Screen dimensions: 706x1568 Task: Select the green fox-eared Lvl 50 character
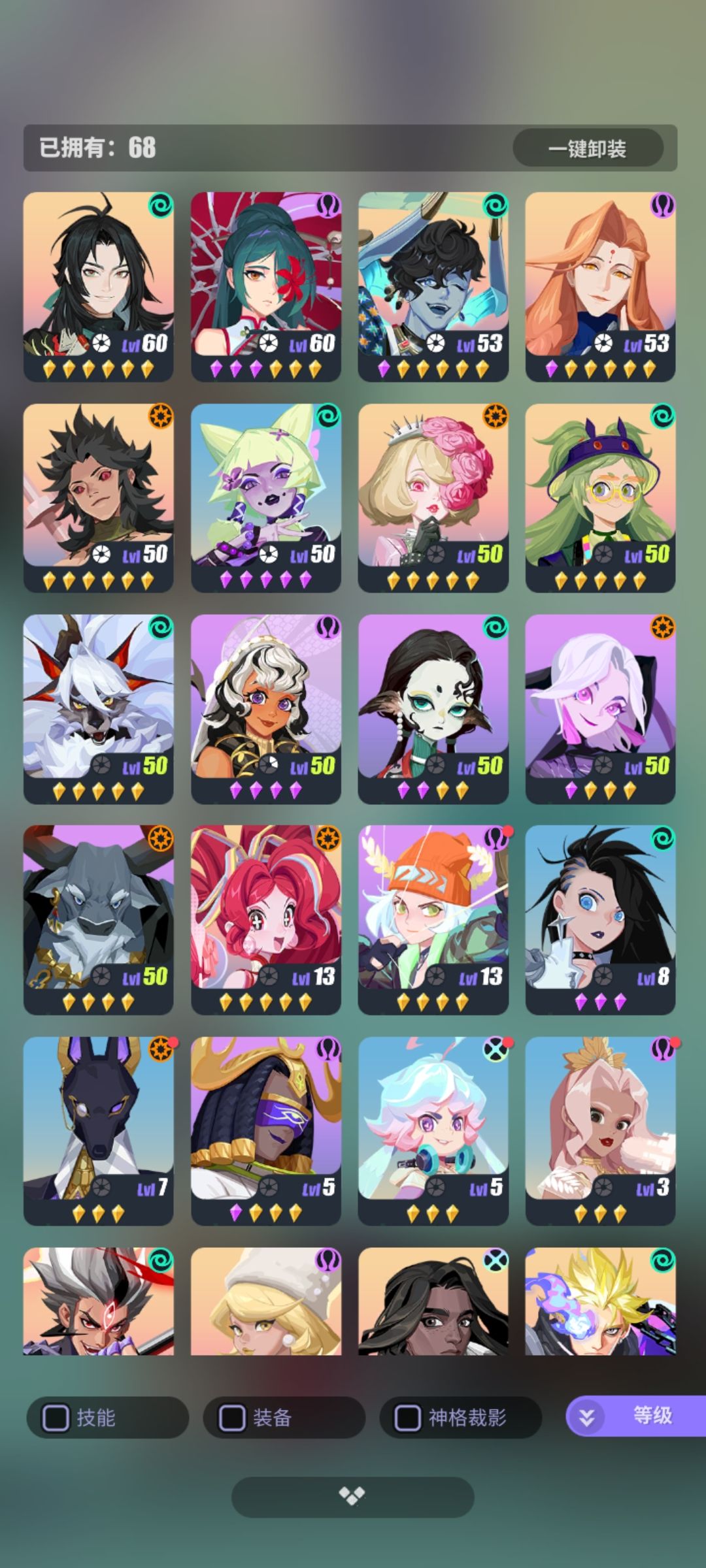click(x=266, y=498)
